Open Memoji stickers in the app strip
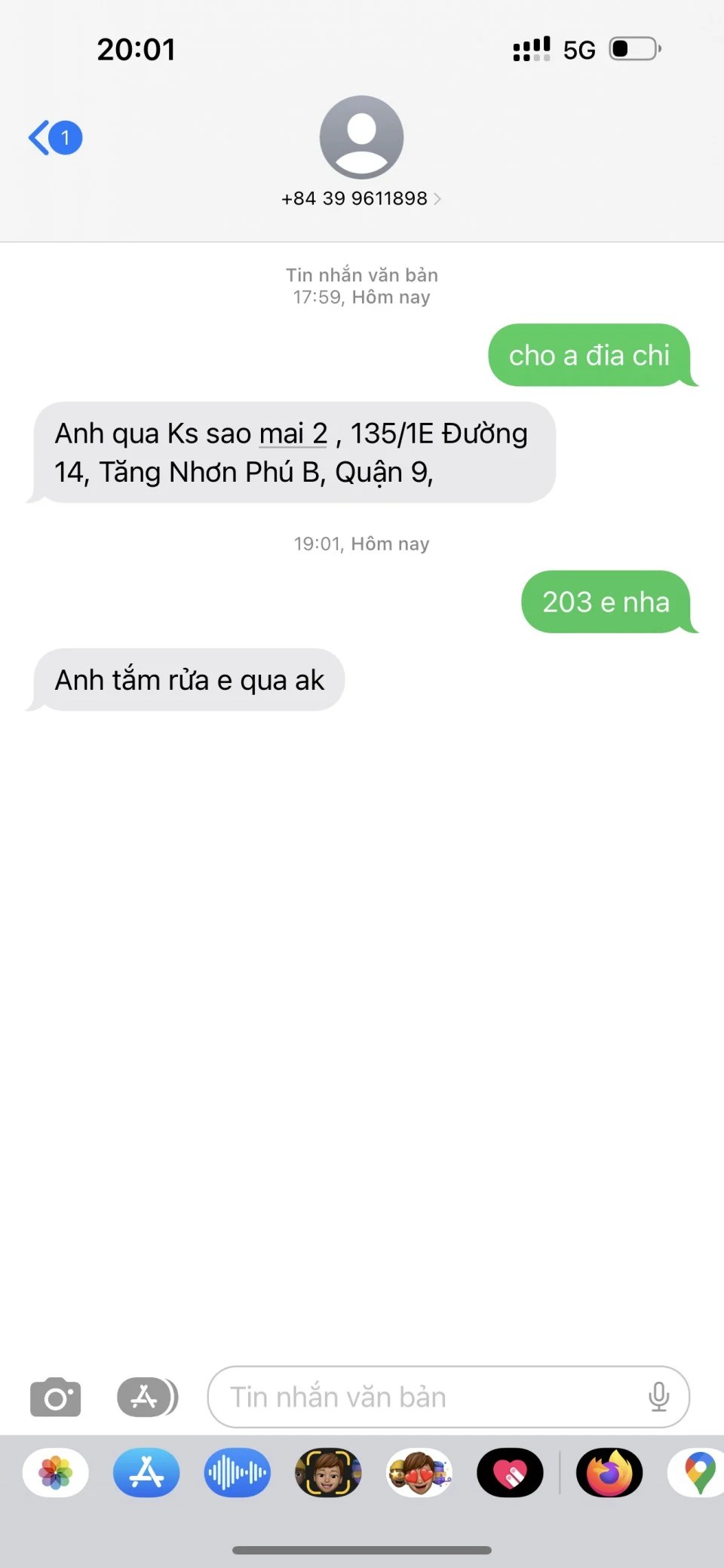 tap(419, 1472)
